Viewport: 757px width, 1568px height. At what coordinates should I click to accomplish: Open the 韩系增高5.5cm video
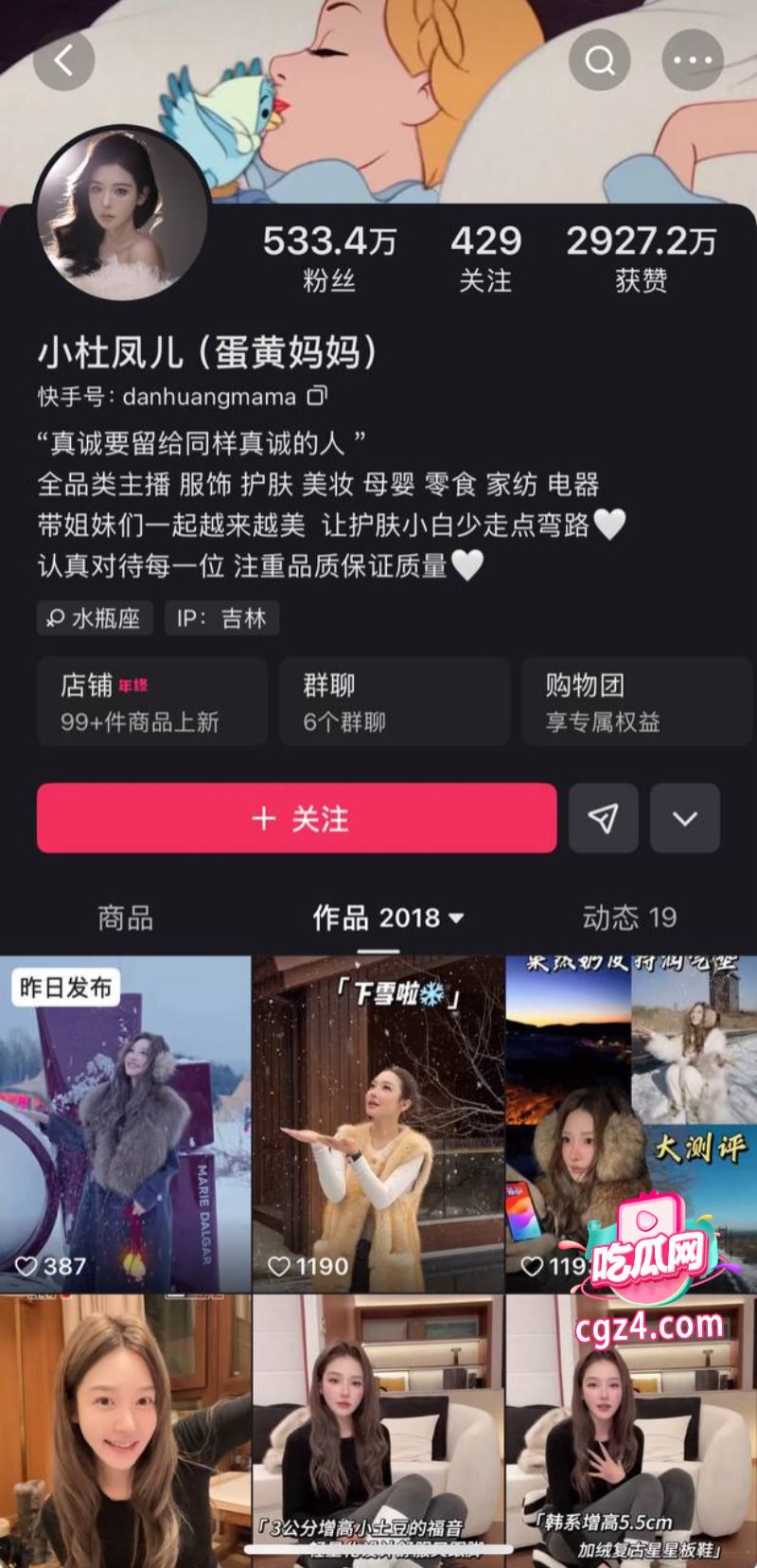[631, 1430]
